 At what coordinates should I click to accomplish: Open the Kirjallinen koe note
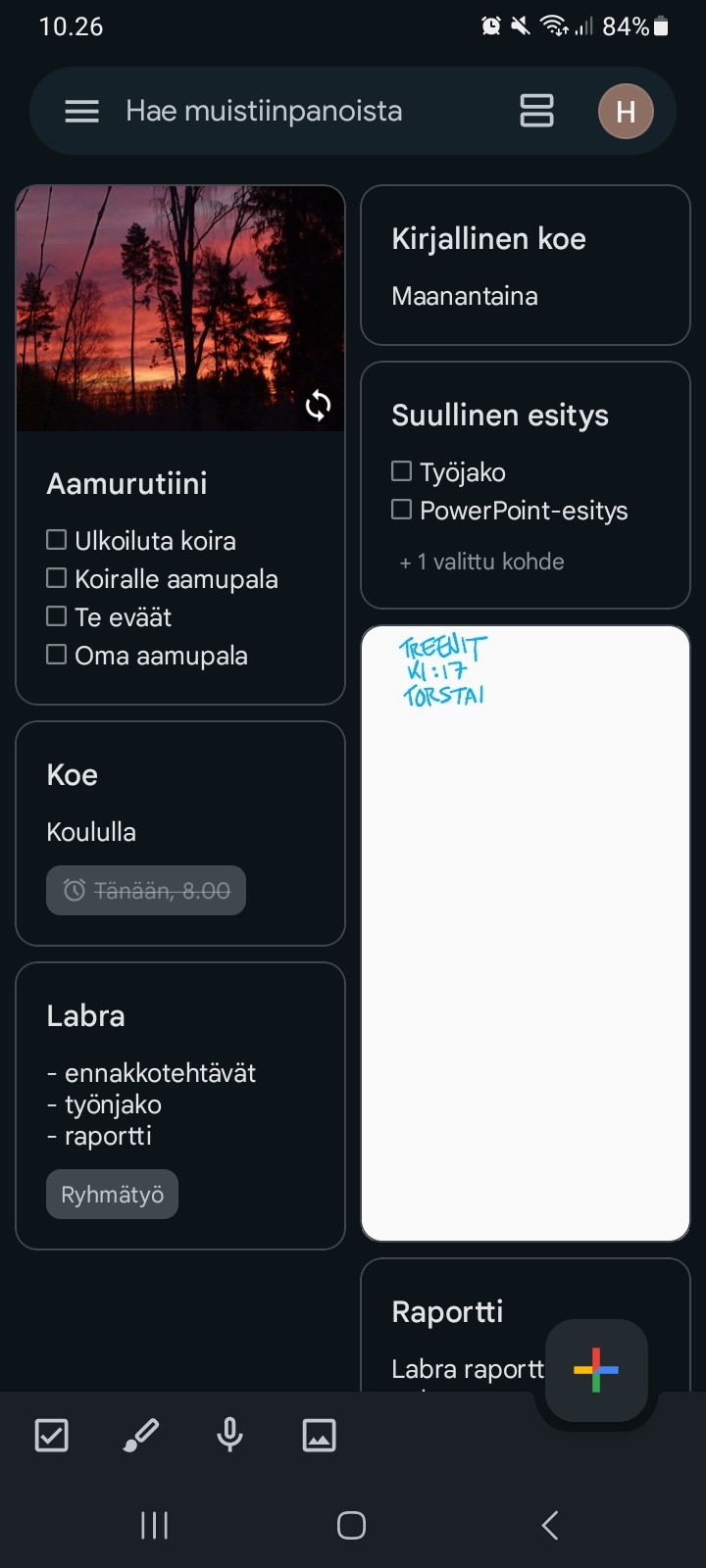tap(526, 266)
